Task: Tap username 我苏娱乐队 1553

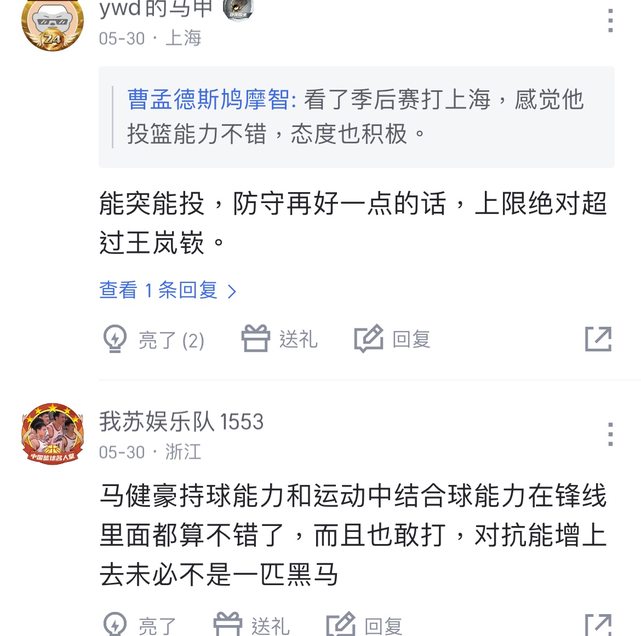Action: (x=181, y=421)
